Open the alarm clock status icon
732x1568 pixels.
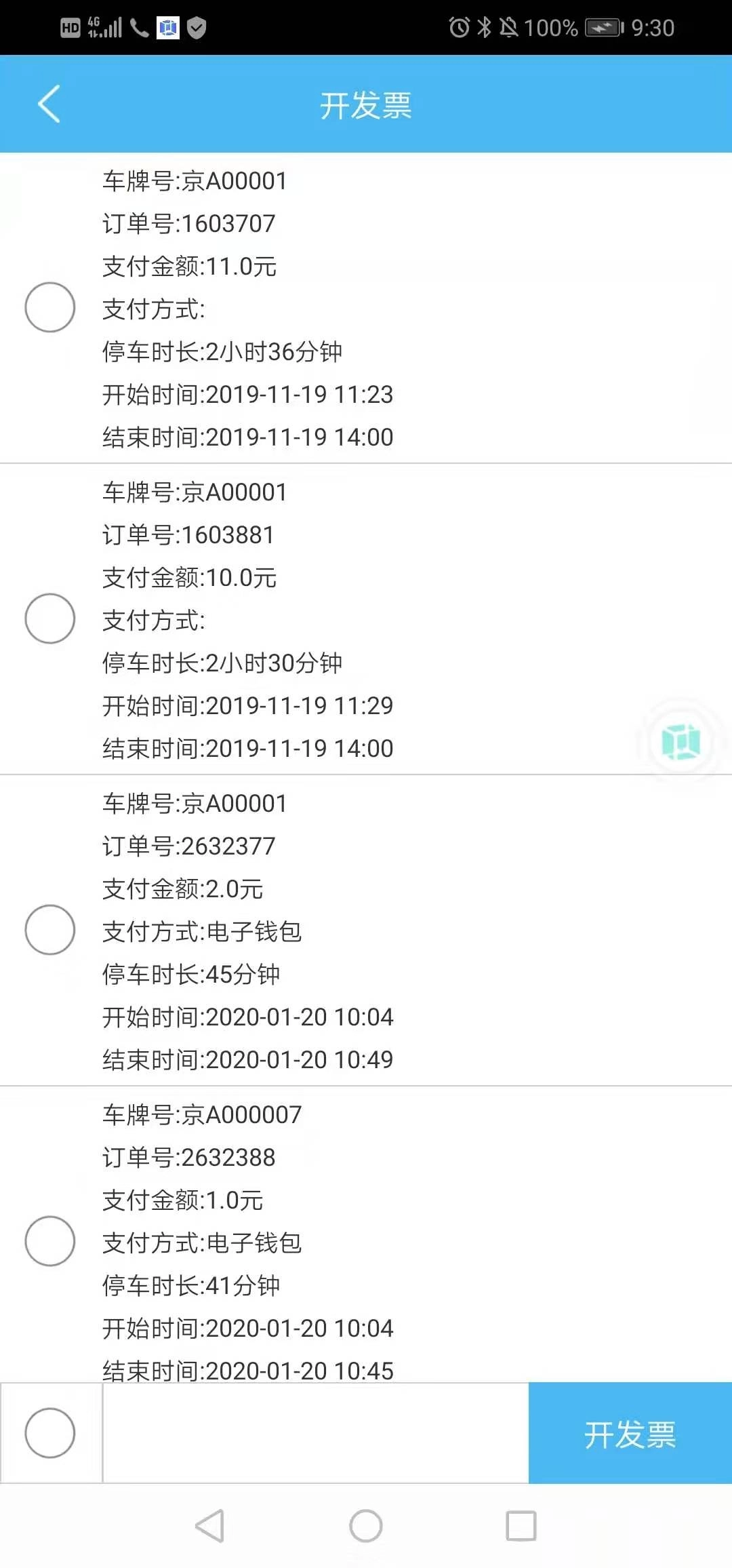(x=460, y=27)
